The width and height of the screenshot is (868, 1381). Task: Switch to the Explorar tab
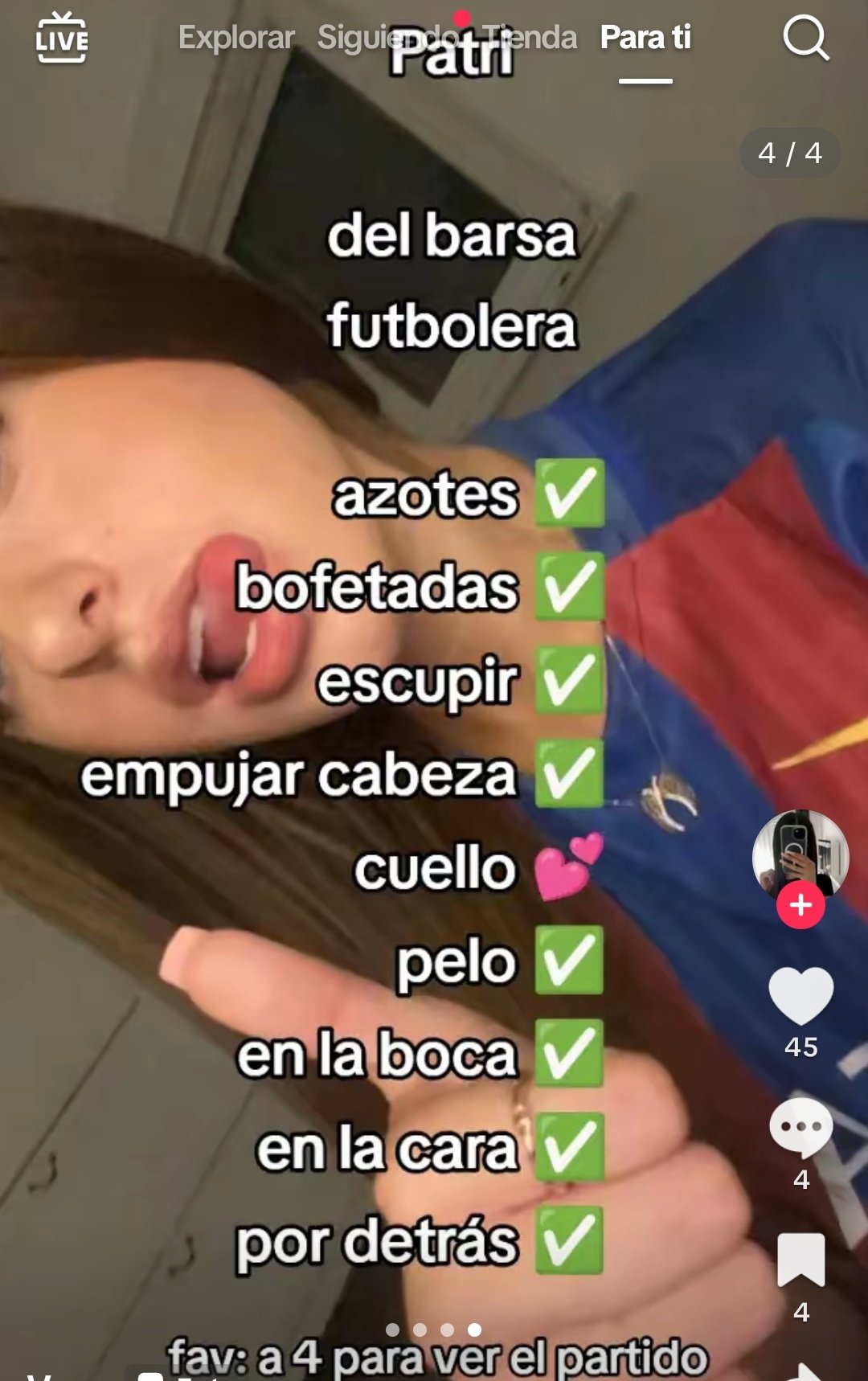click(236, 37)
